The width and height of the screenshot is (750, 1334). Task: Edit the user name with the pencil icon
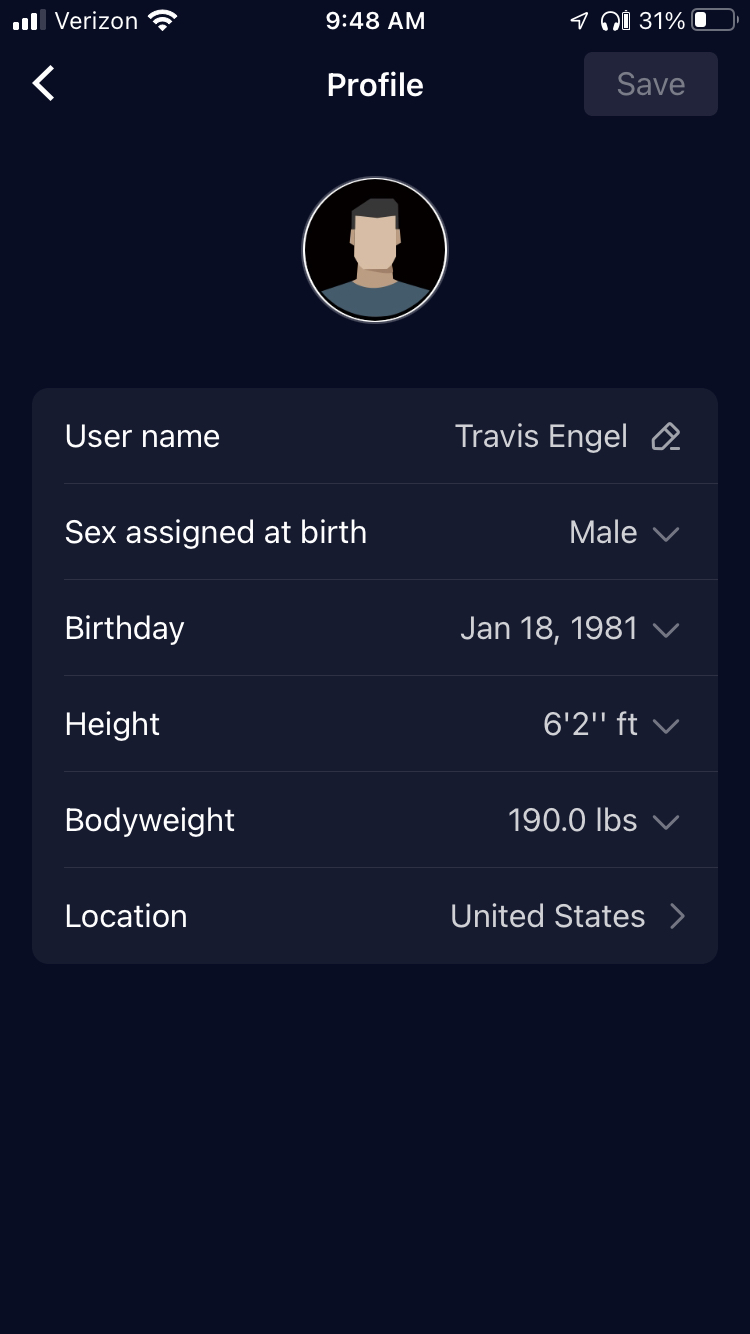pyautogui.click(x=666, y=437)
